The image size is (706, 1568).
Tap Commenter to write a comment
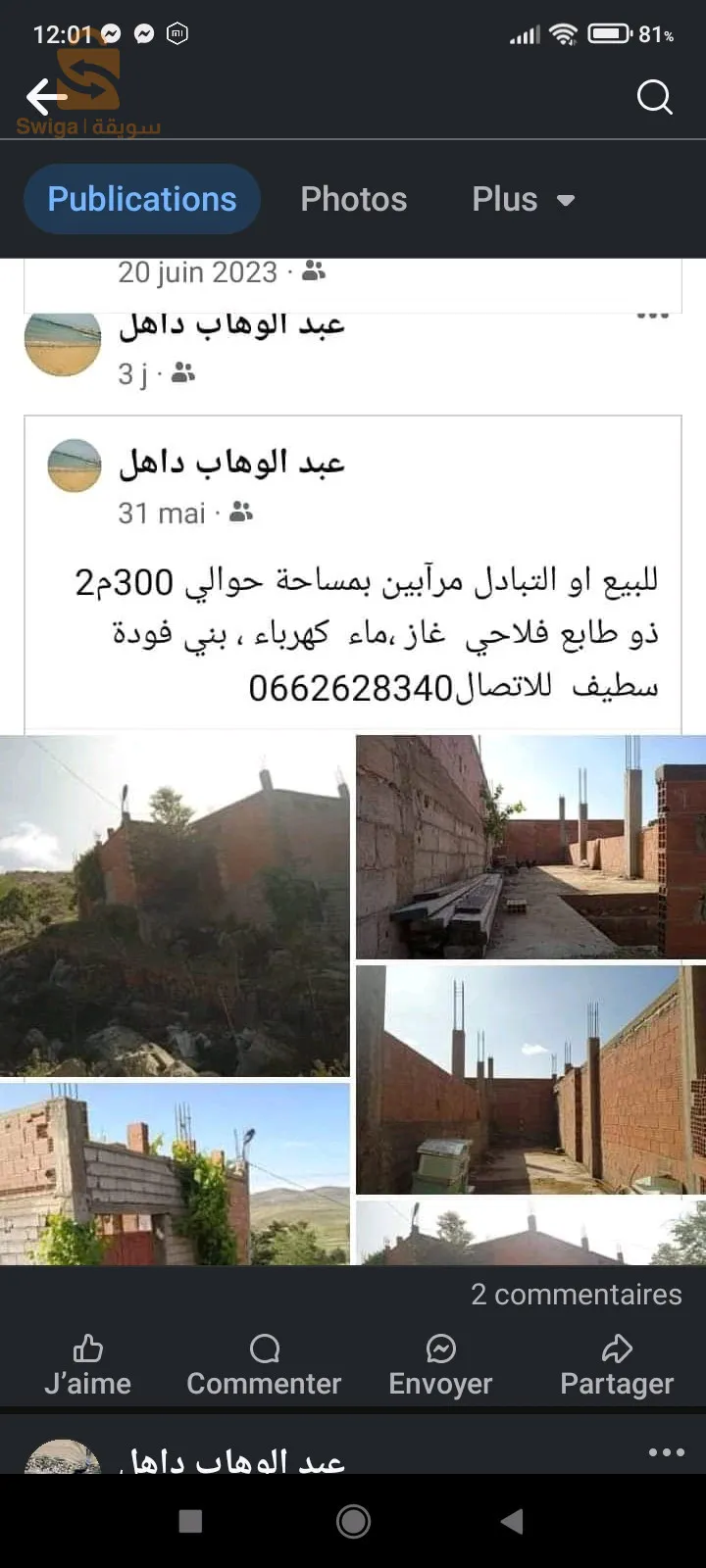264,1365
